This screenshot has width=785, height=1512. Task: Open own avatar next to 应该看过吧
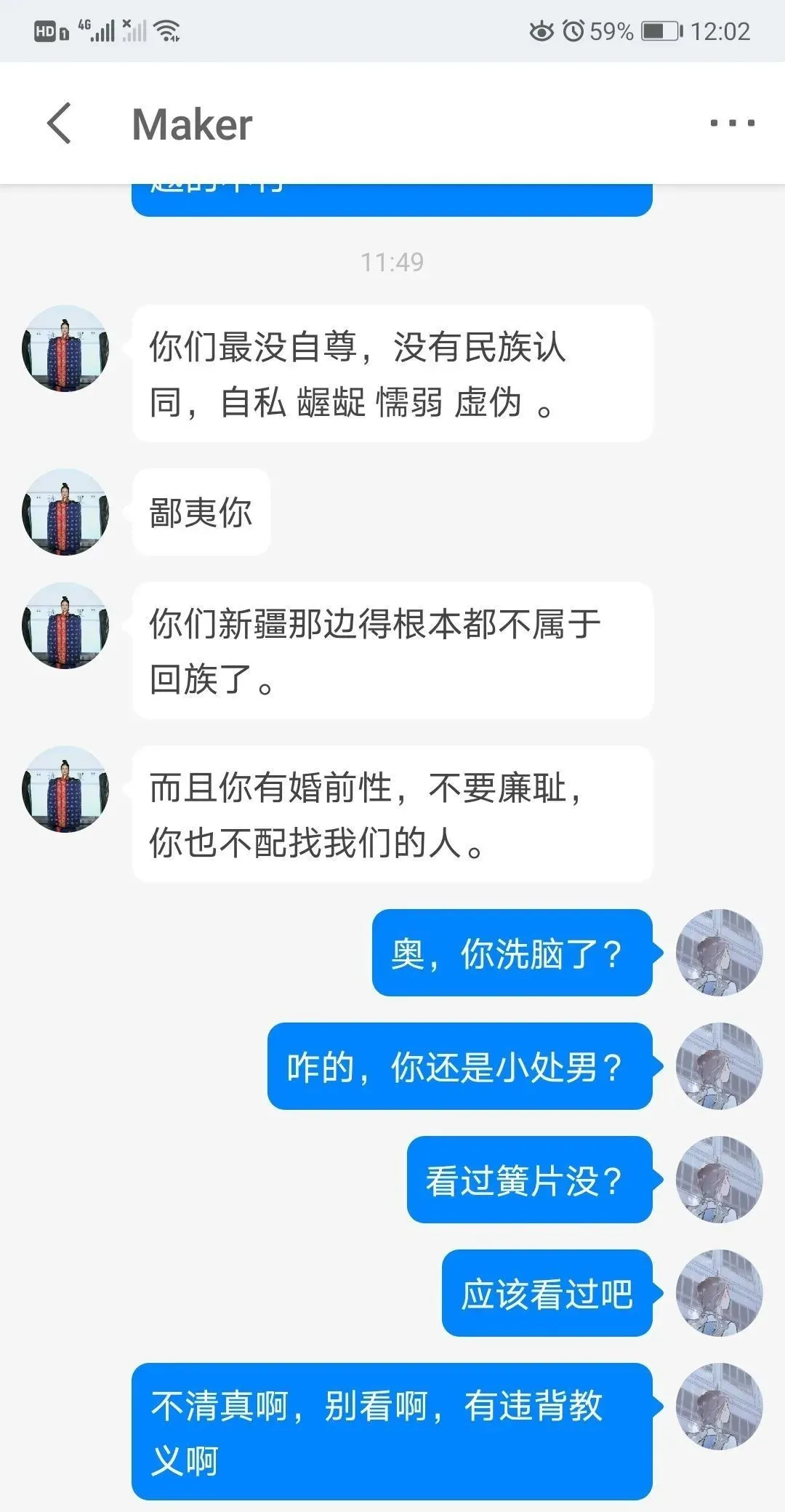pyautogui.click(x=719, y=1292)
